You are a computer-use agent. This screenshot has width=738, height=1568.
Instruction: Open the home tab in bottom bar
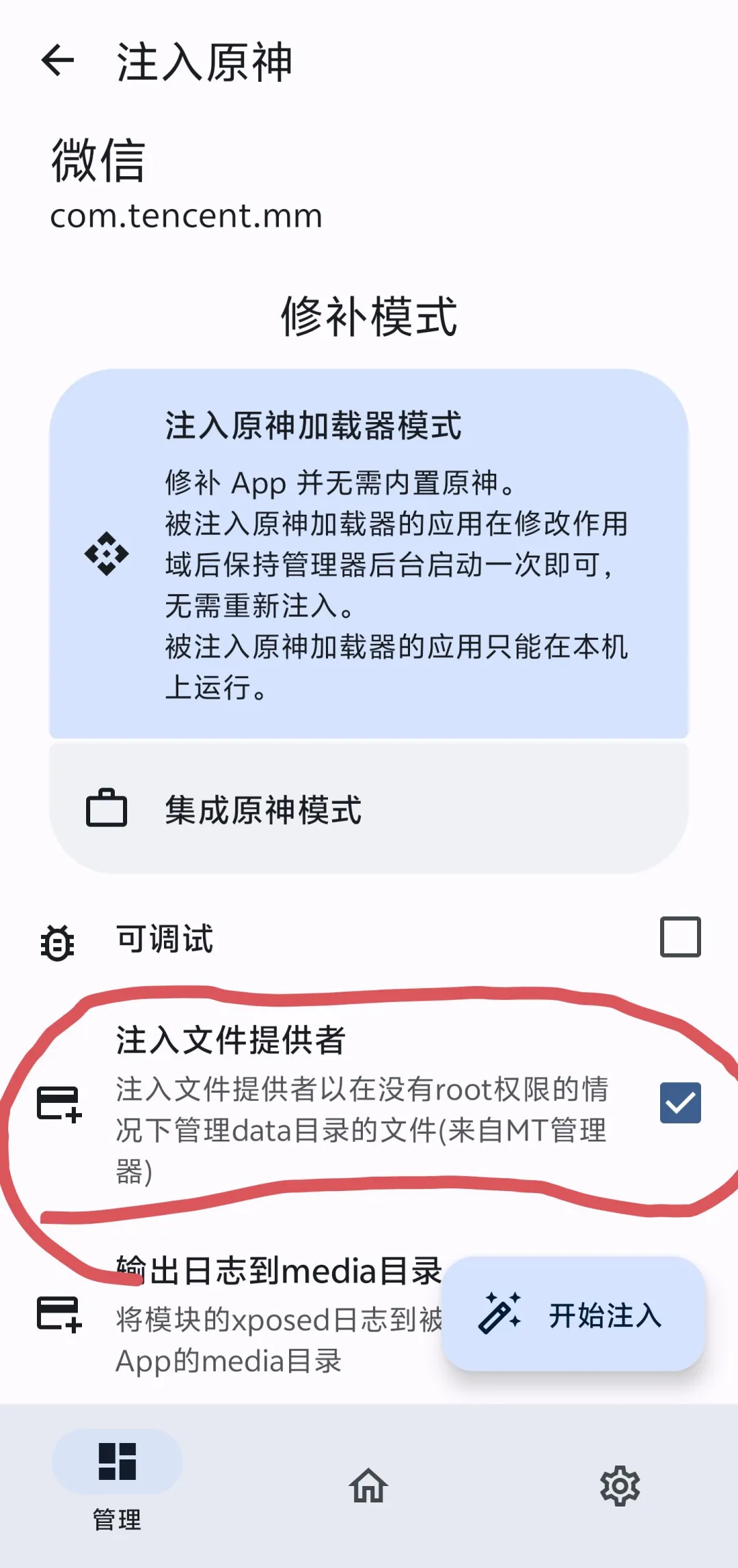(369, 1485)
